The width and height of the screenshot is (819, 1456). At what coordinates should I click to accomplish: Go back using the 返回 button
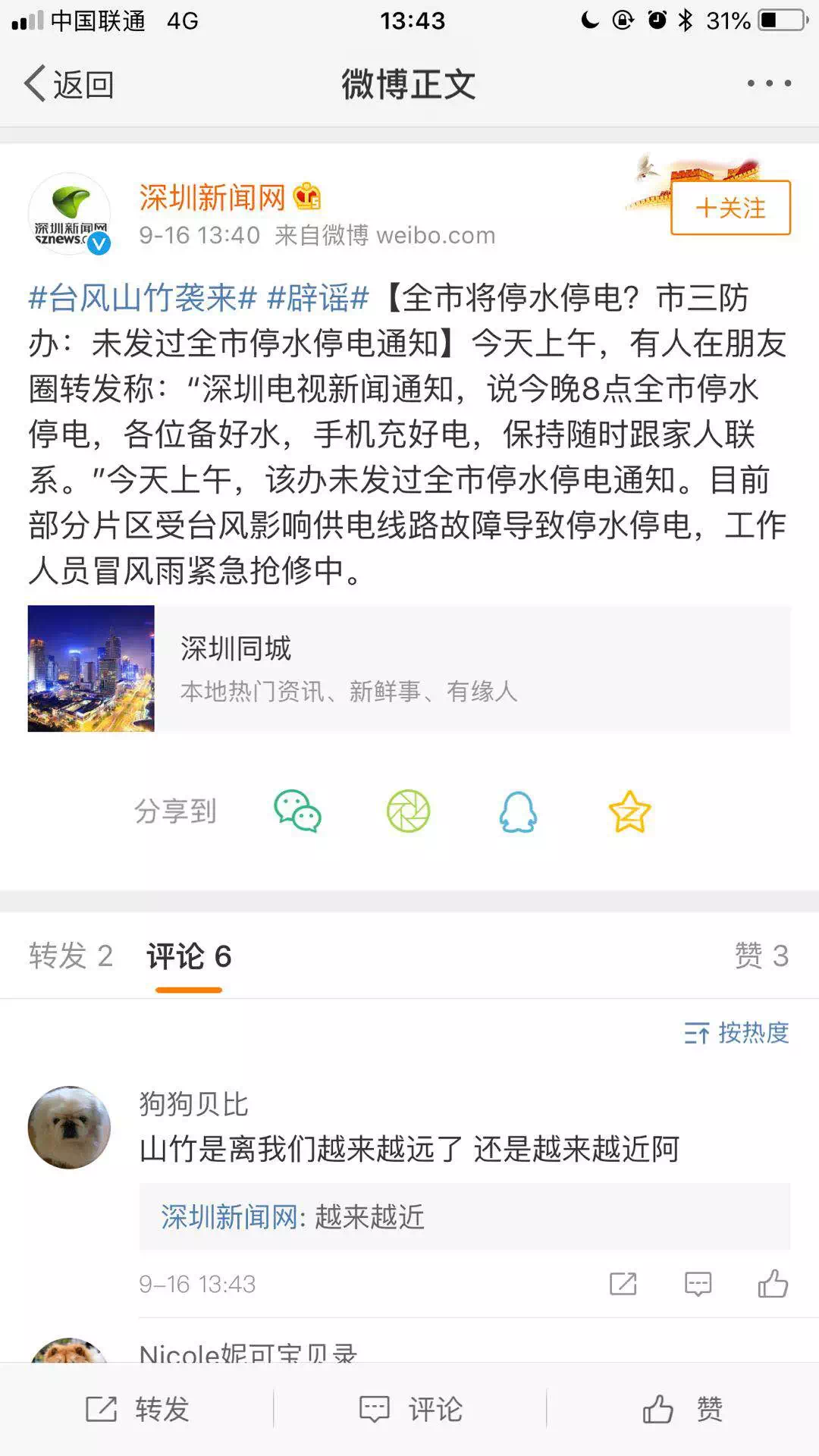tap(69, 83)
